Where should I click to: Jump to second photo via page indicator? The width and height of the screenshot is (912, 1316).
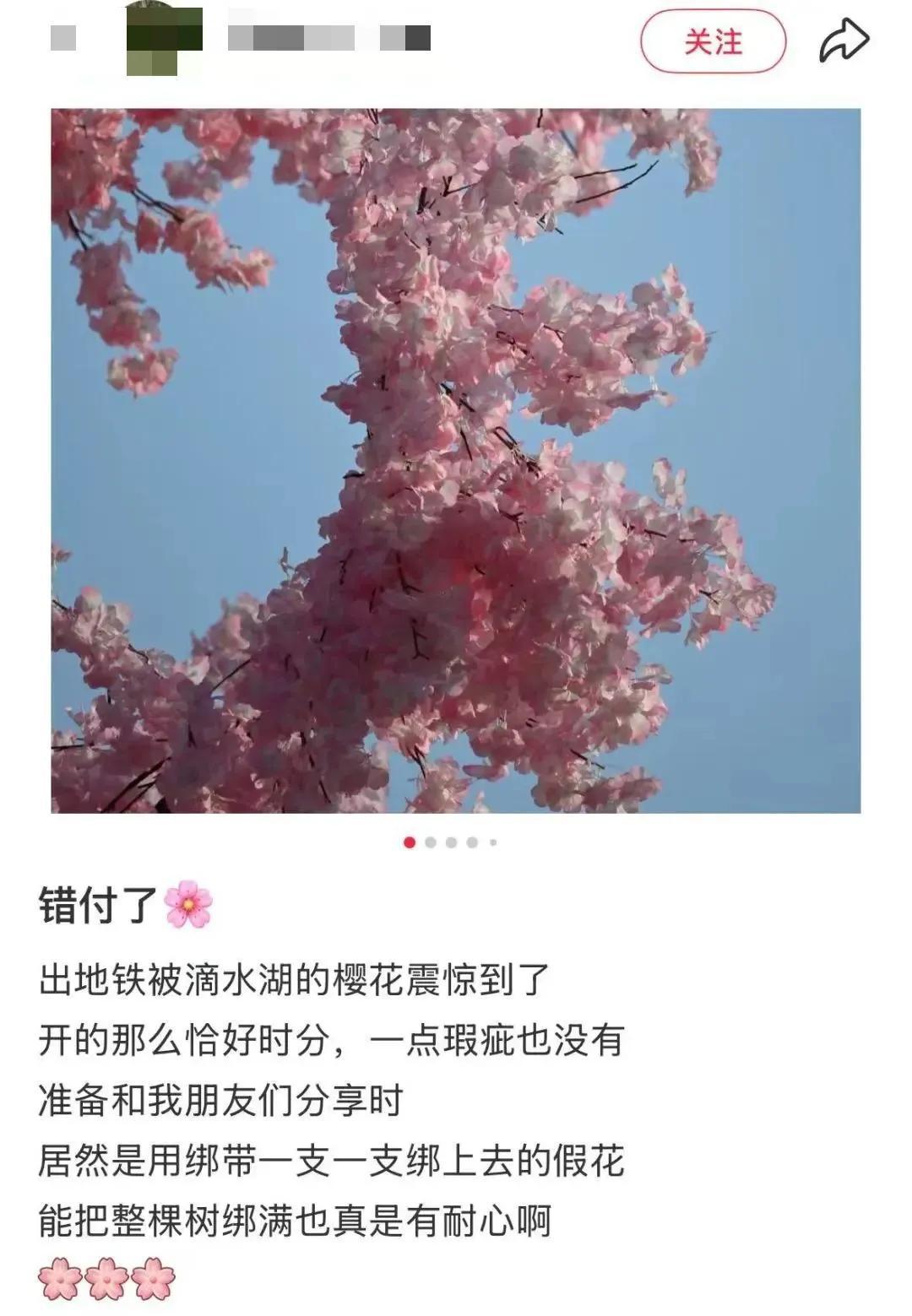tap(431, 842)
